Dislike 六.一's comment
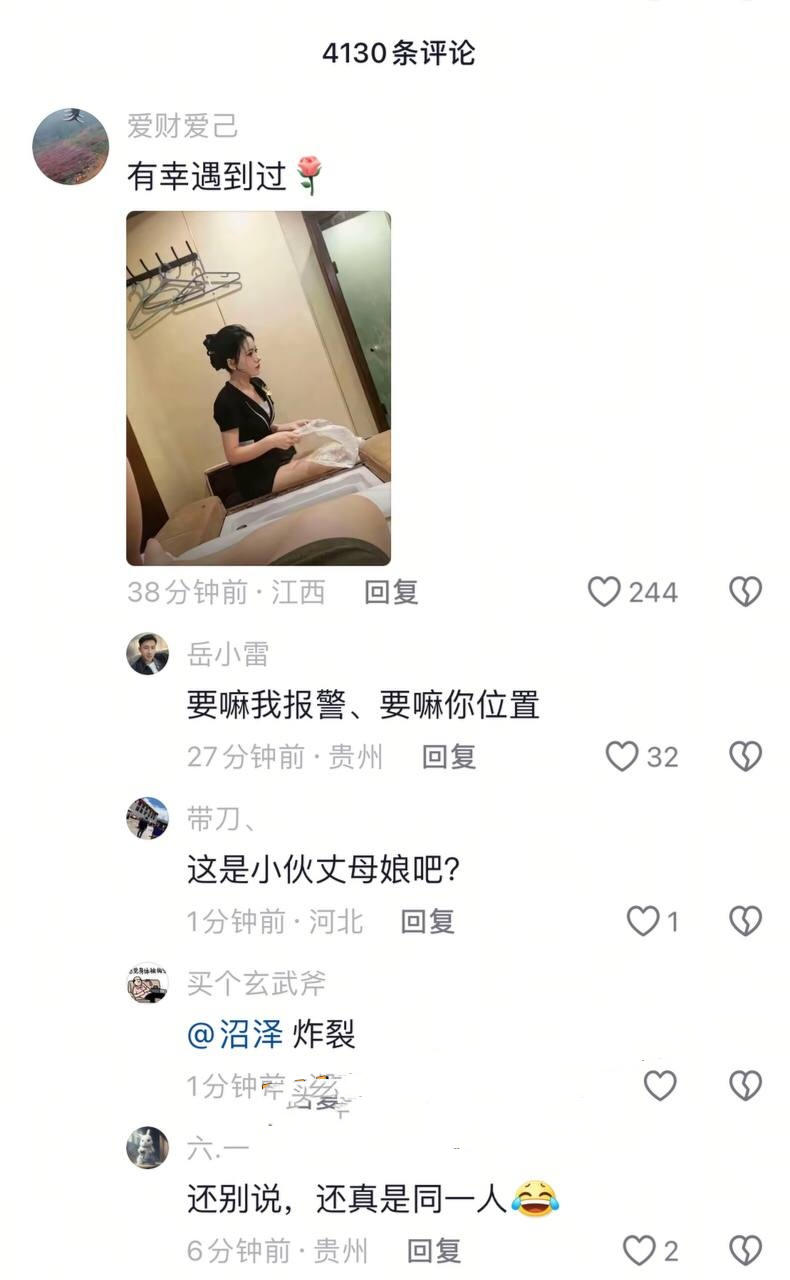 745,1250
